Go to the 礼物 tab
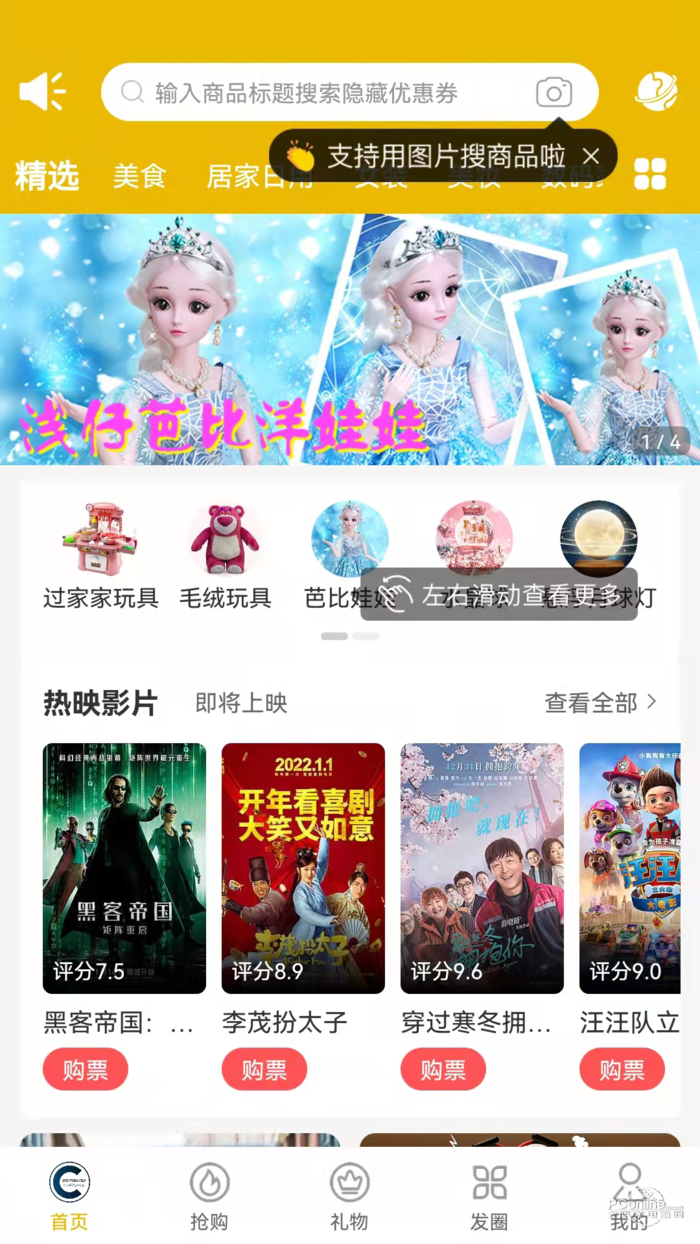Viewport: 700px width, 1244px height. 349,1195
